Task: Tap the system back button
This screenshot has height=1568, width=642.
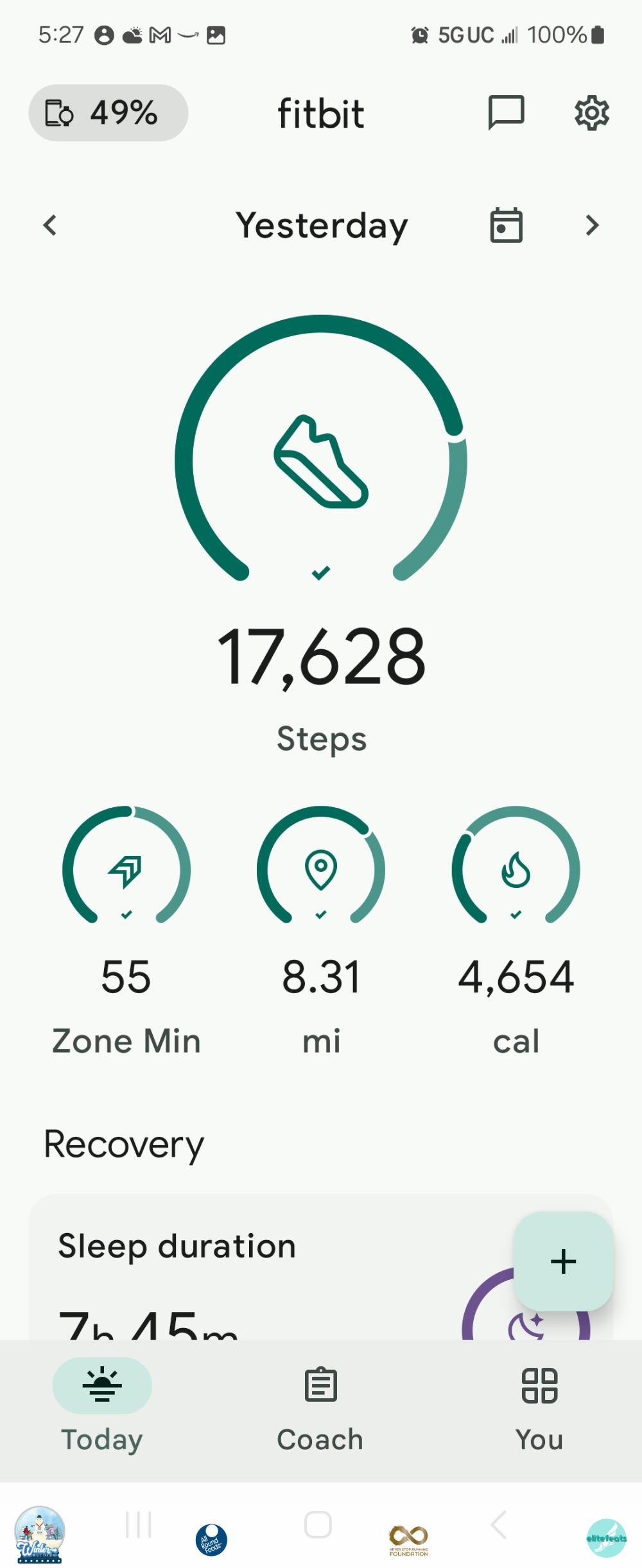Action: click(499, 1524)
